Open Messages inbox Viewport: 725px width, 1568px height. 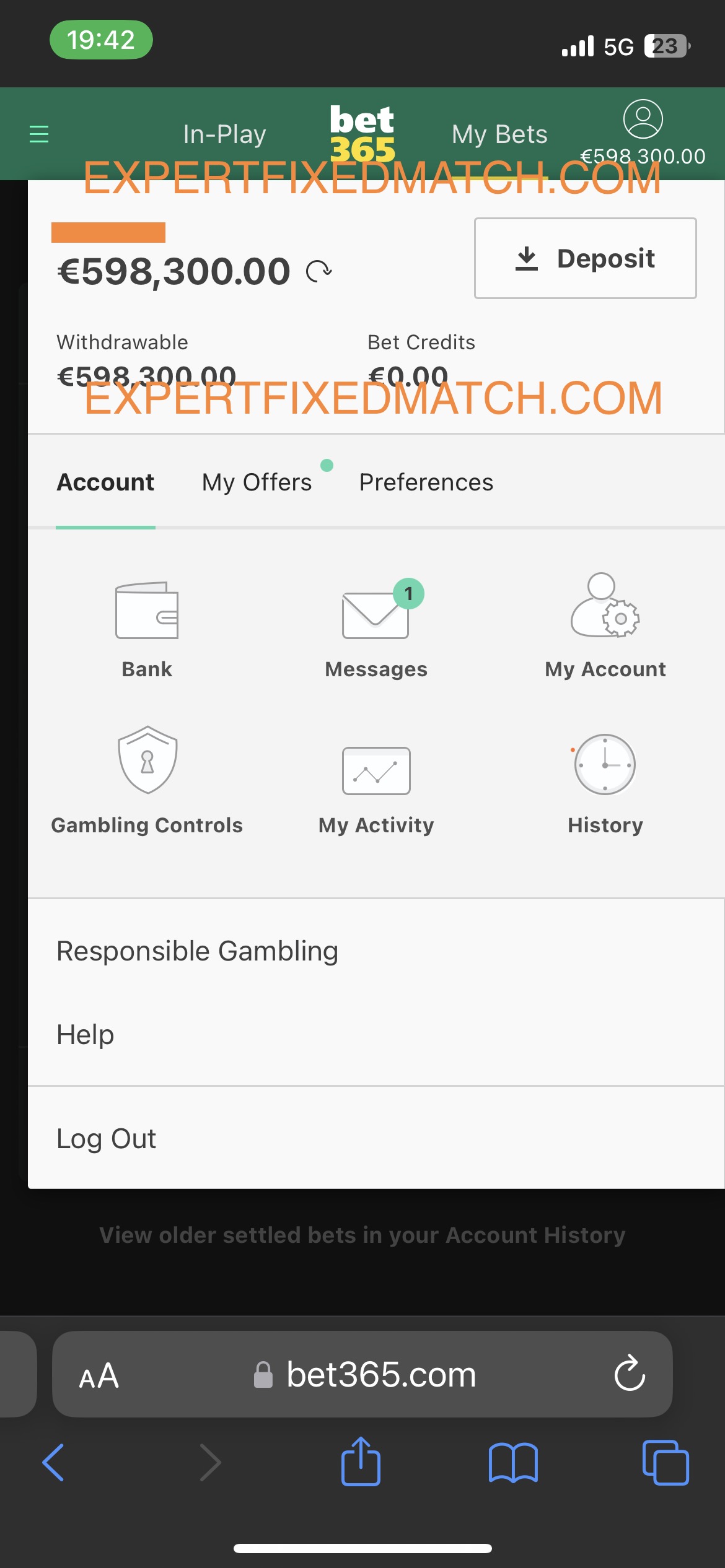pyautogui.click(x=376, y=627)
